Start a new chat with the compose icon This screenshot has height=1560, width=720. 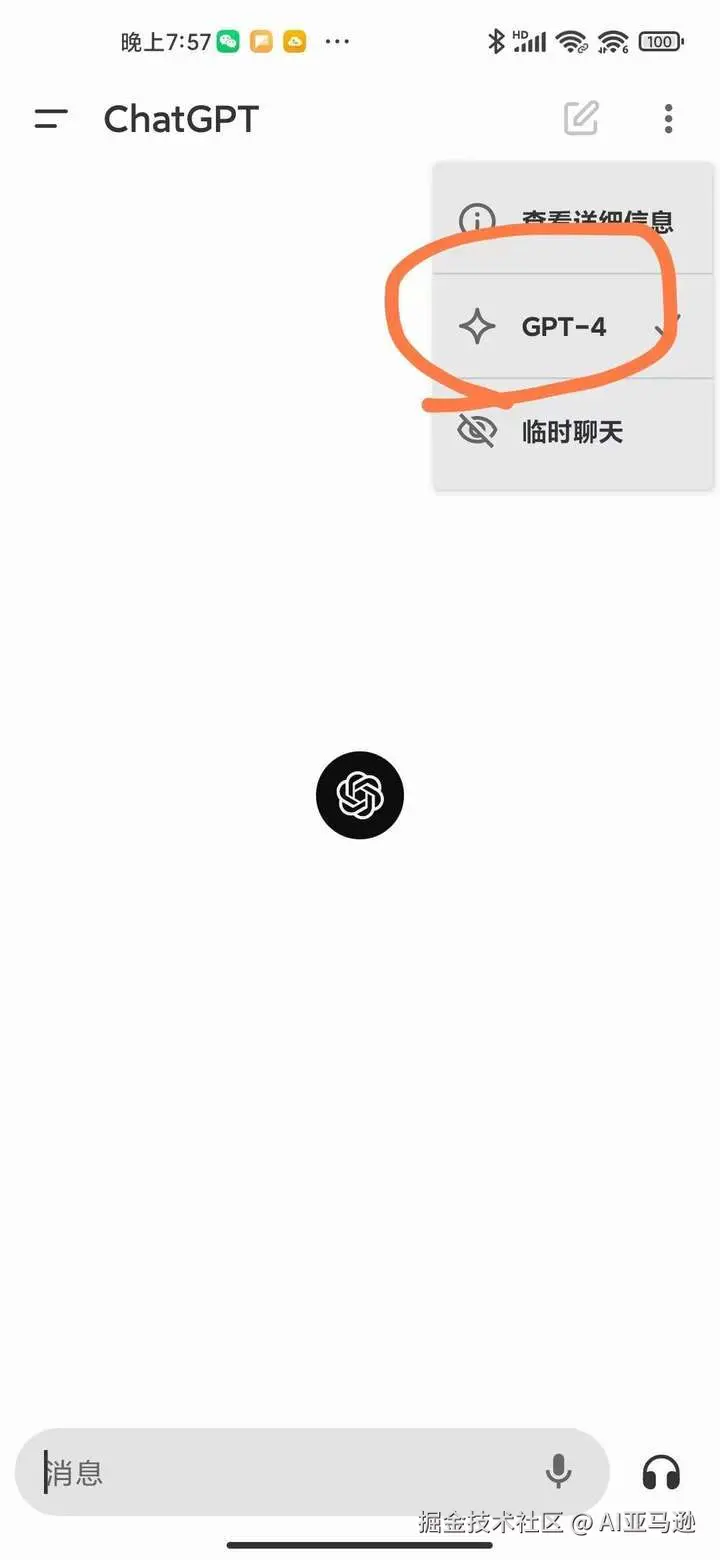pyautogui.click(x=581, y=118)
